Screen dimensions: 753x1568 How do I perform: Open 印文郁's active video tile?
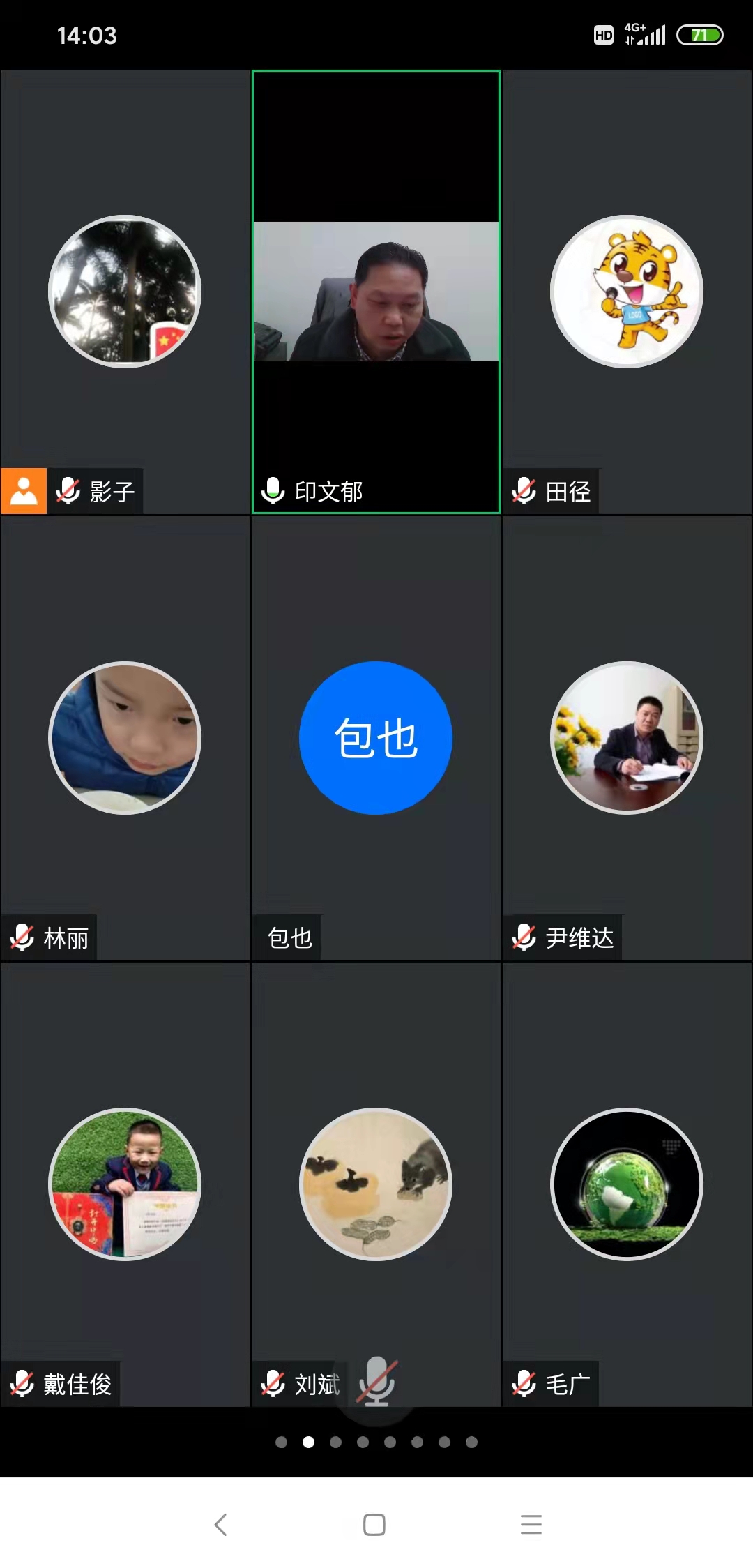(x=376, y=292)
